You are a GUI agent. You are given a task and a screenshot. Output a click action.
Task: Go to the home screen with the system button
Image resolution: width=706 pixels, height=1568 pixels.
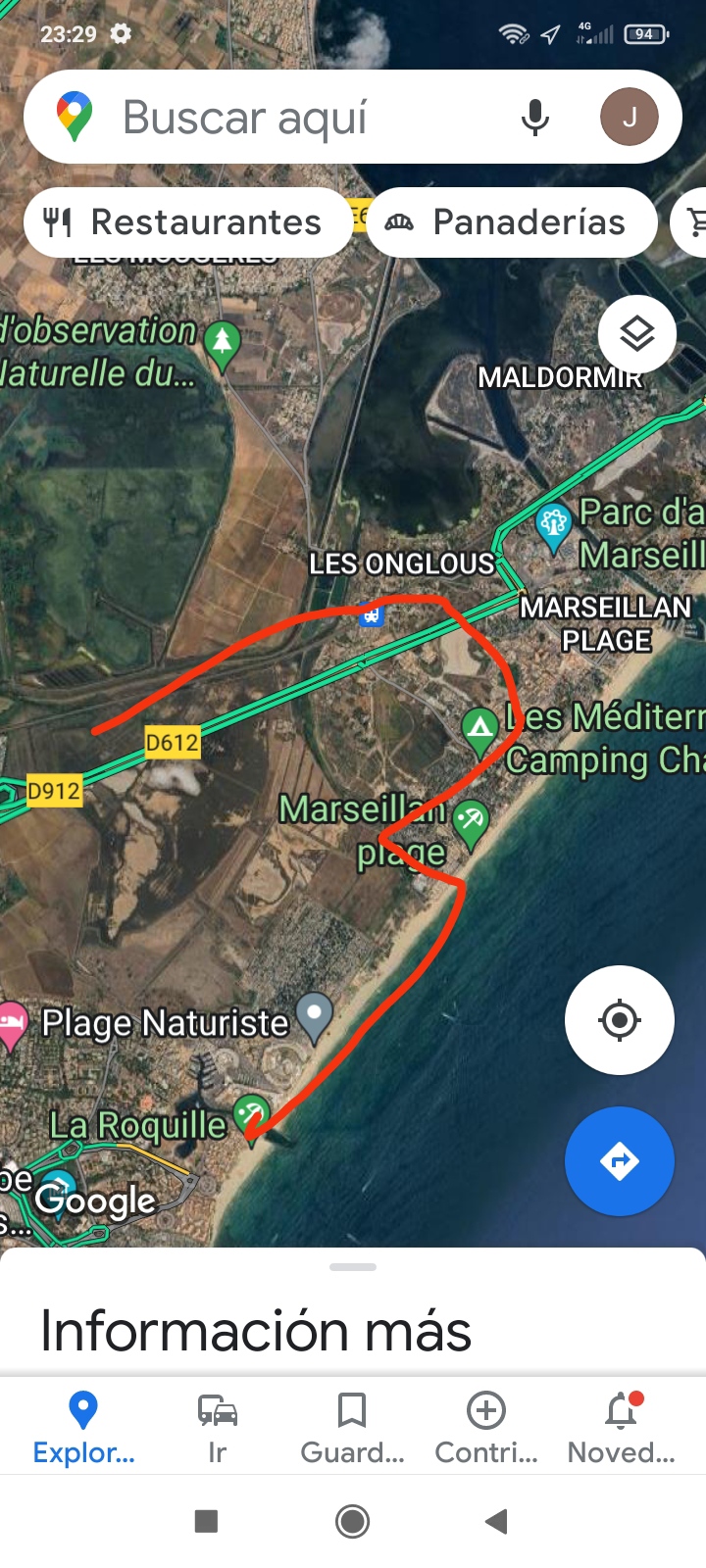point(352,1521)
